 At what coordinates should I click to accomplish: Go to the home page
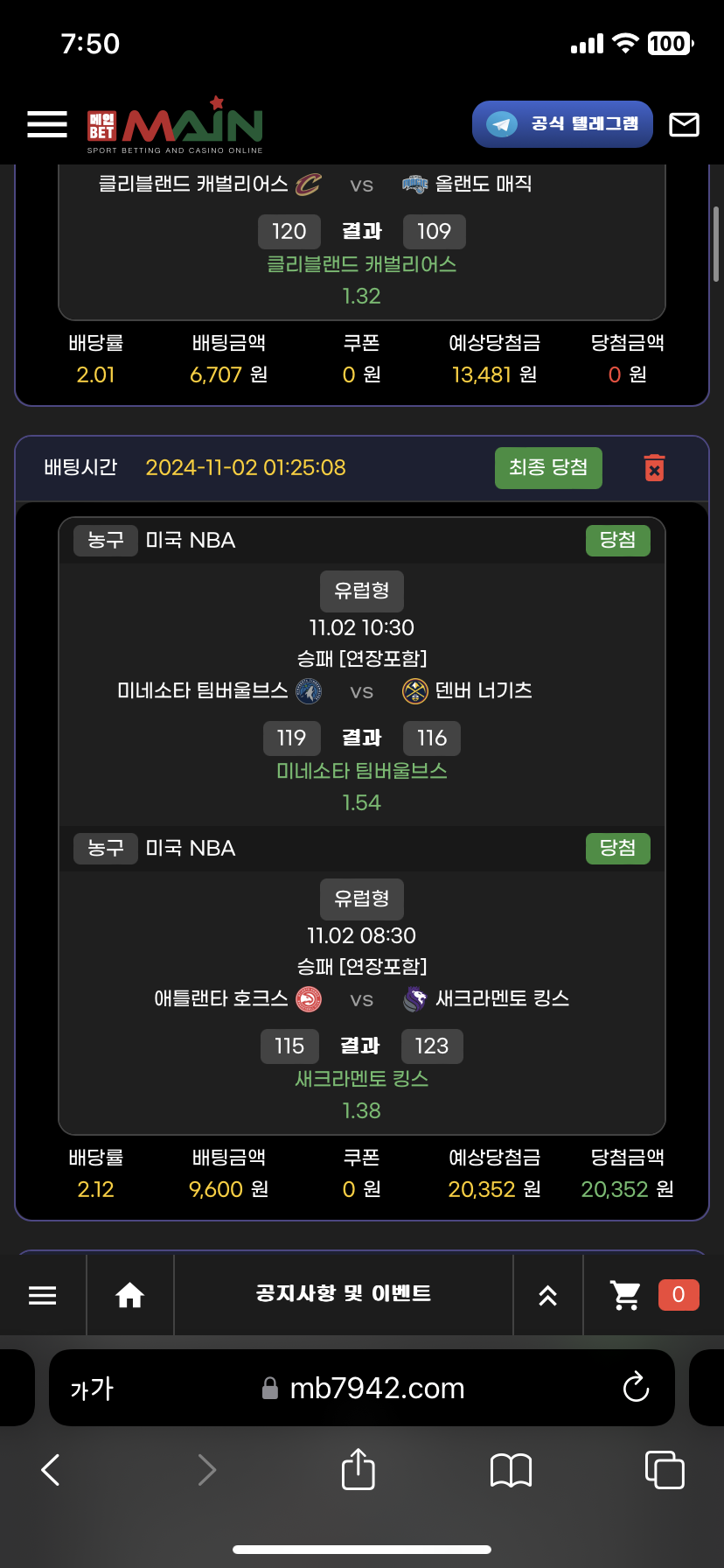tap(129, 1295)
